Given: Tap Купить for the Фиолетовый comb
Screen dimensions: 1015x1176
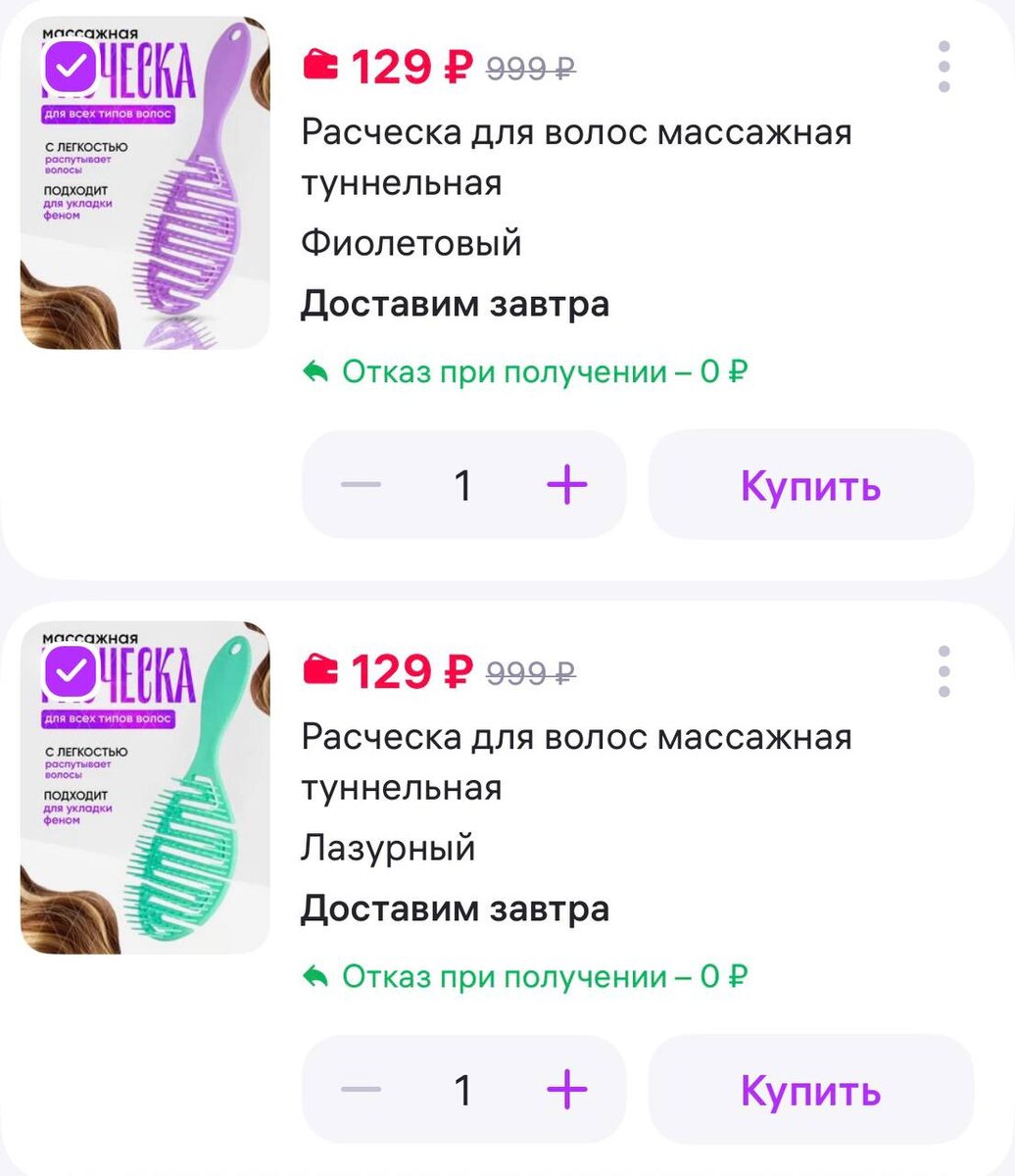Looking at the screenshot, I should pyautogui.click(x=810, y=485).
